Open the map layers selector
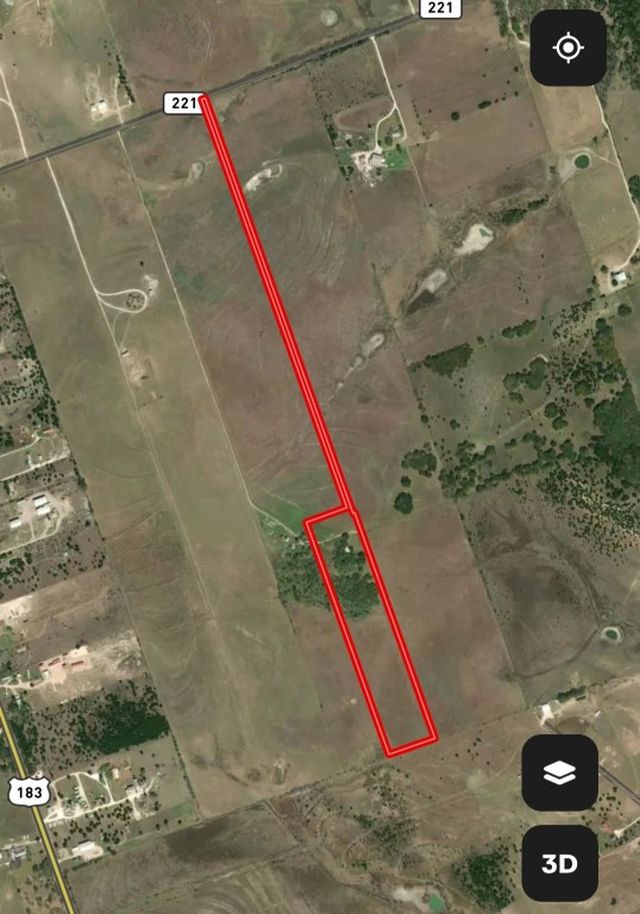 click(x=560, y=773)
